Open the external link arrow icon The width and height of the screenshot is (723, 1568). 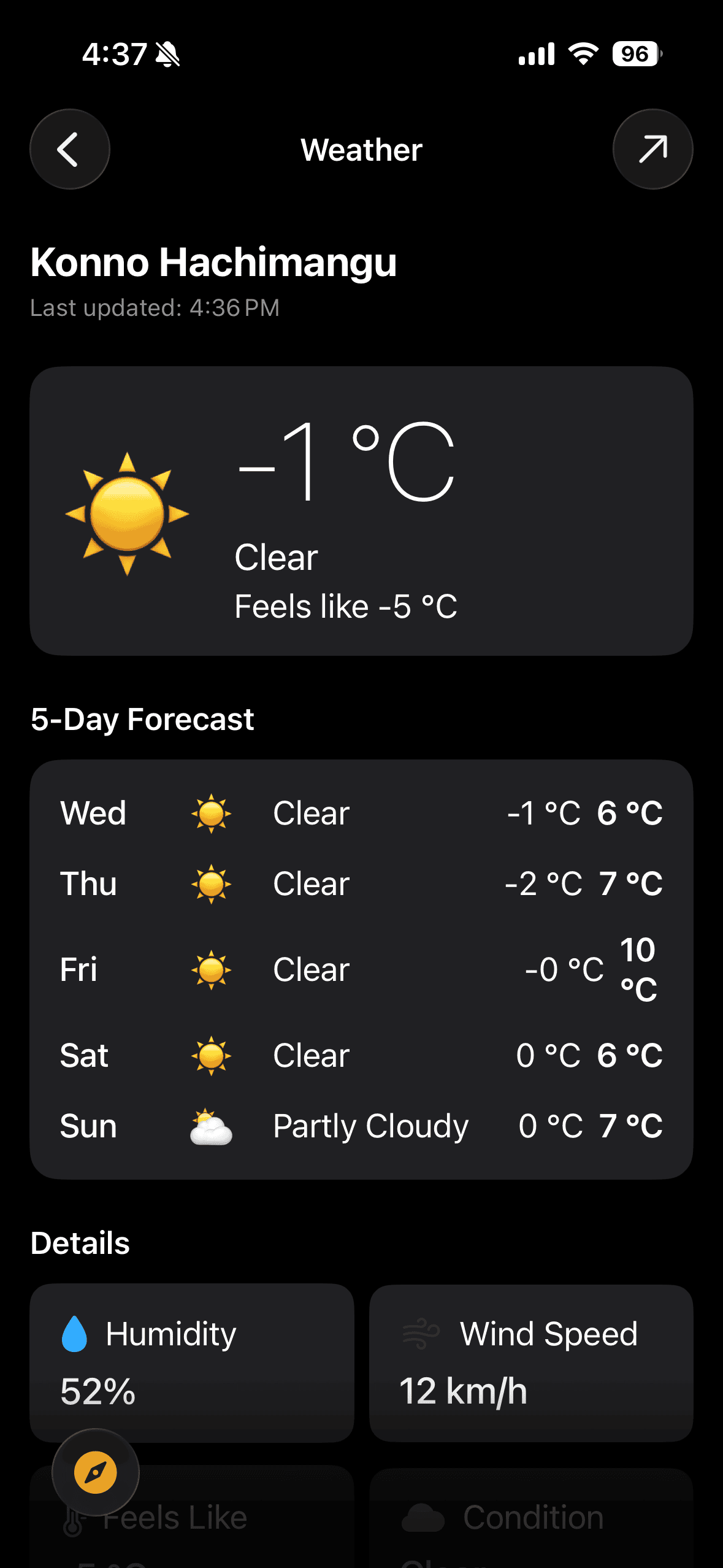point(652,149)
